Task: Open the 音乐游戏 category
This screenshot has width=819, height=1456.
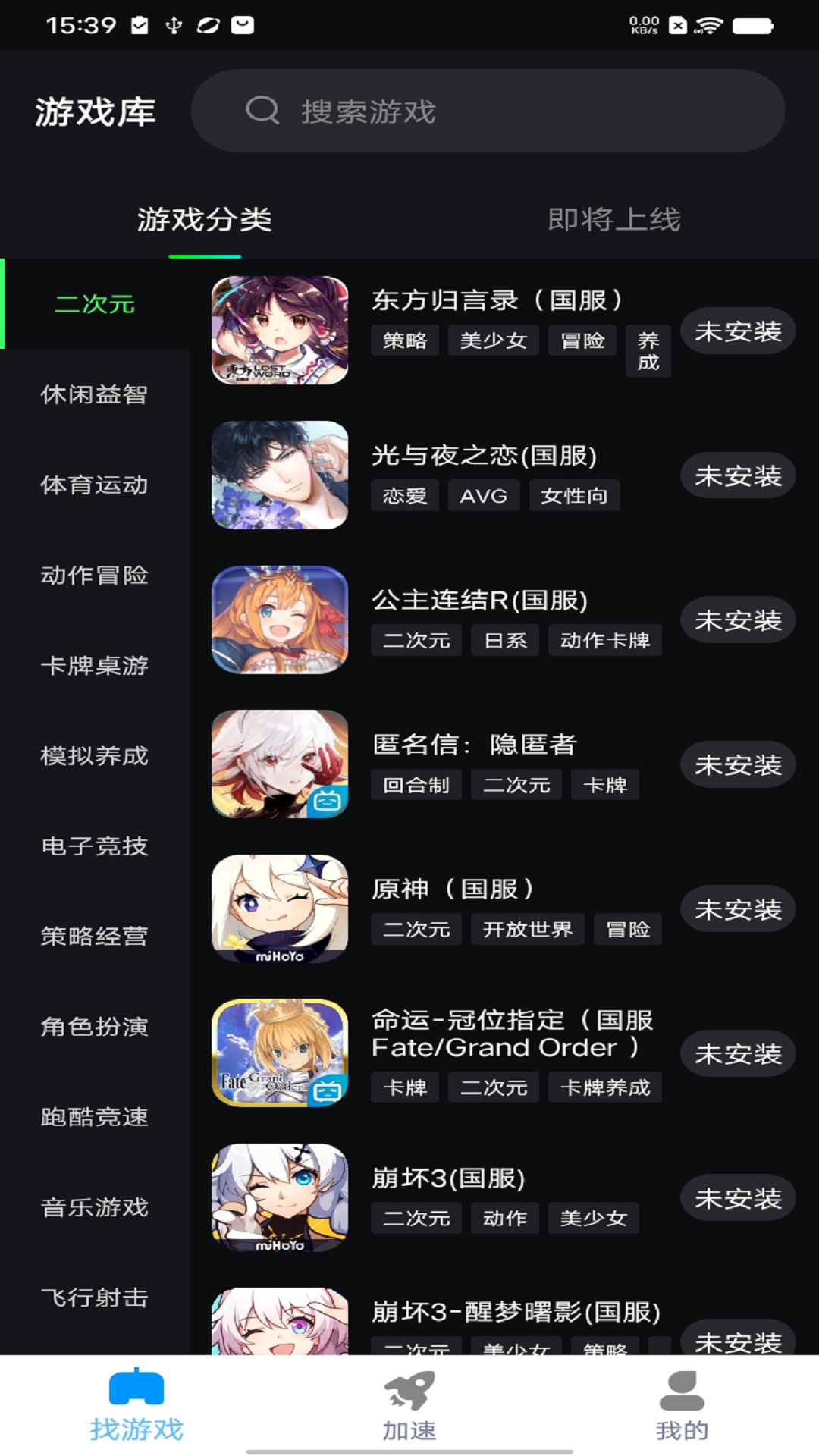Action: click(94, 1207)
